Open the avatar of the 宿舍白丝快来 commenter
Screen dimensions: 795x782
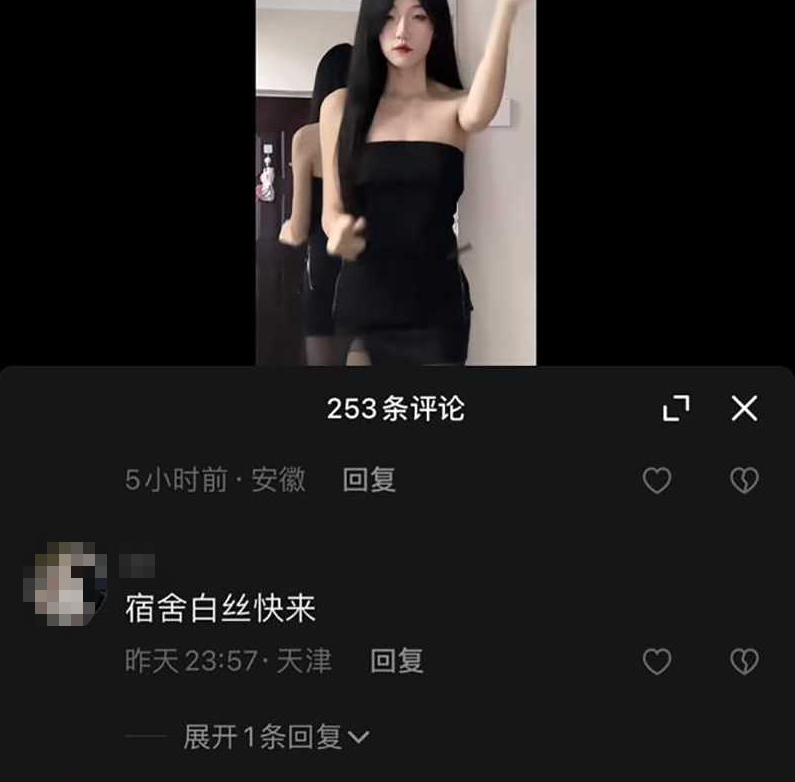click(65, 583)
